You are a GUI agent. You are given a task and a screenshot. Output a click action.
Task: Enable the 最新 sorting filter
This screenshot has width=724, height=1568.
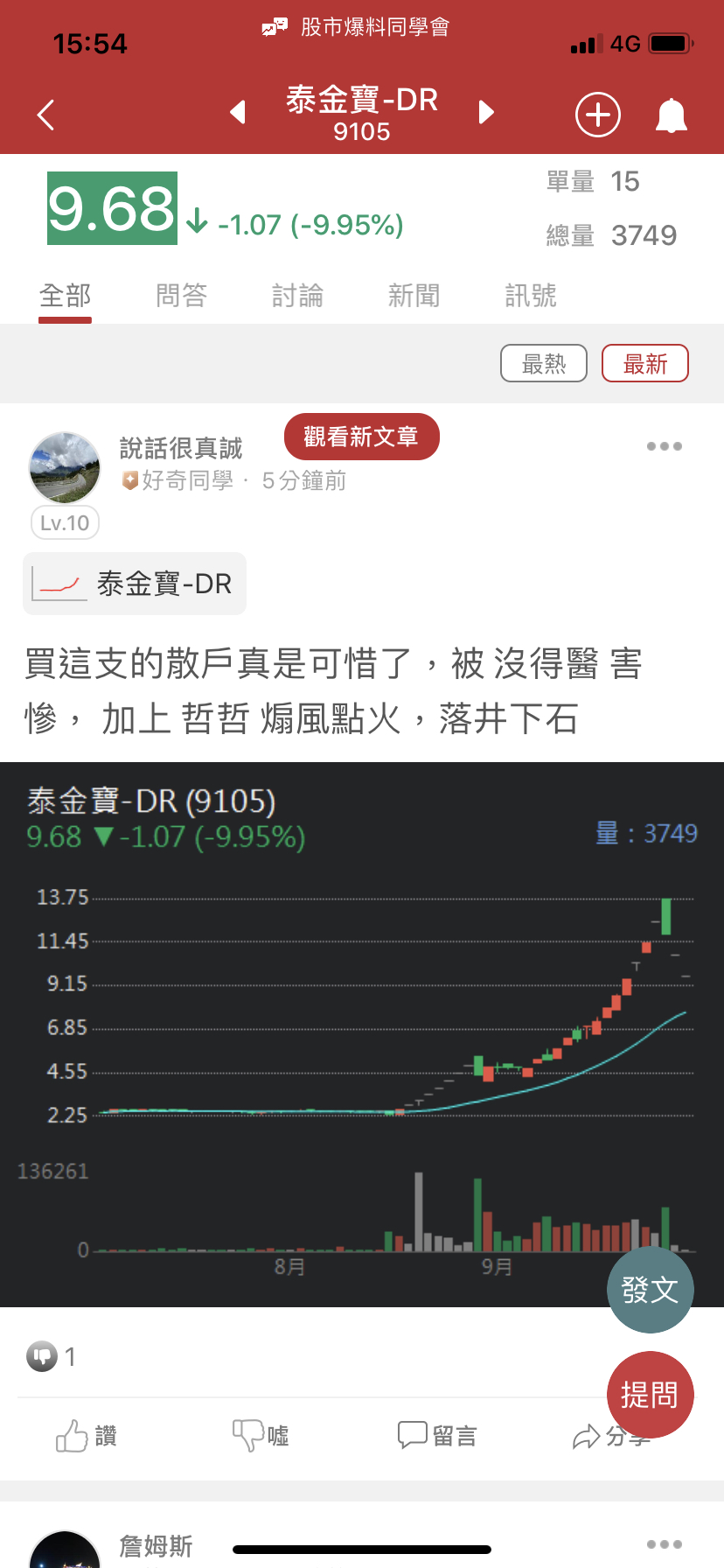[644, 363]
